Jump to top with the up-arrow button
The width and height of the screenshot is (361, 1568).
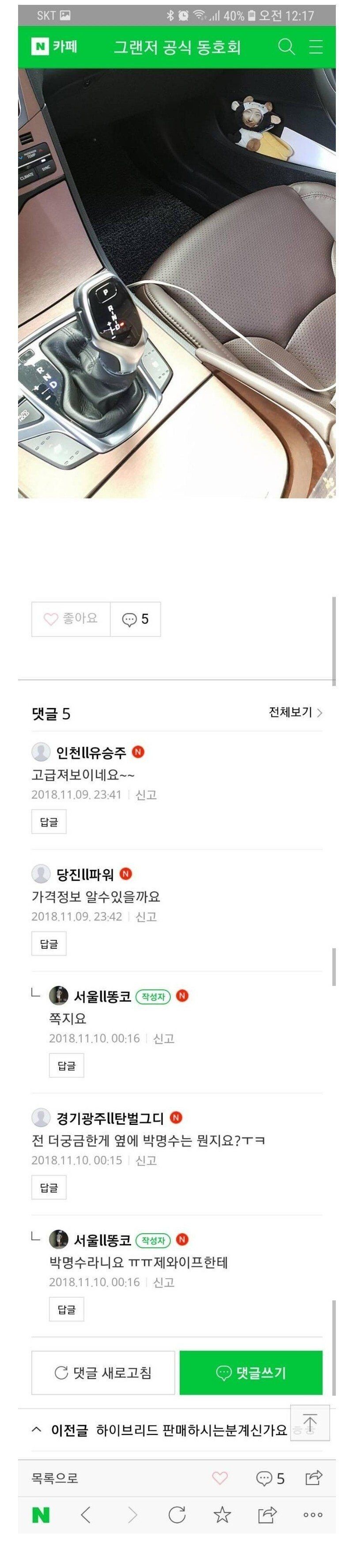[310, 1423]
